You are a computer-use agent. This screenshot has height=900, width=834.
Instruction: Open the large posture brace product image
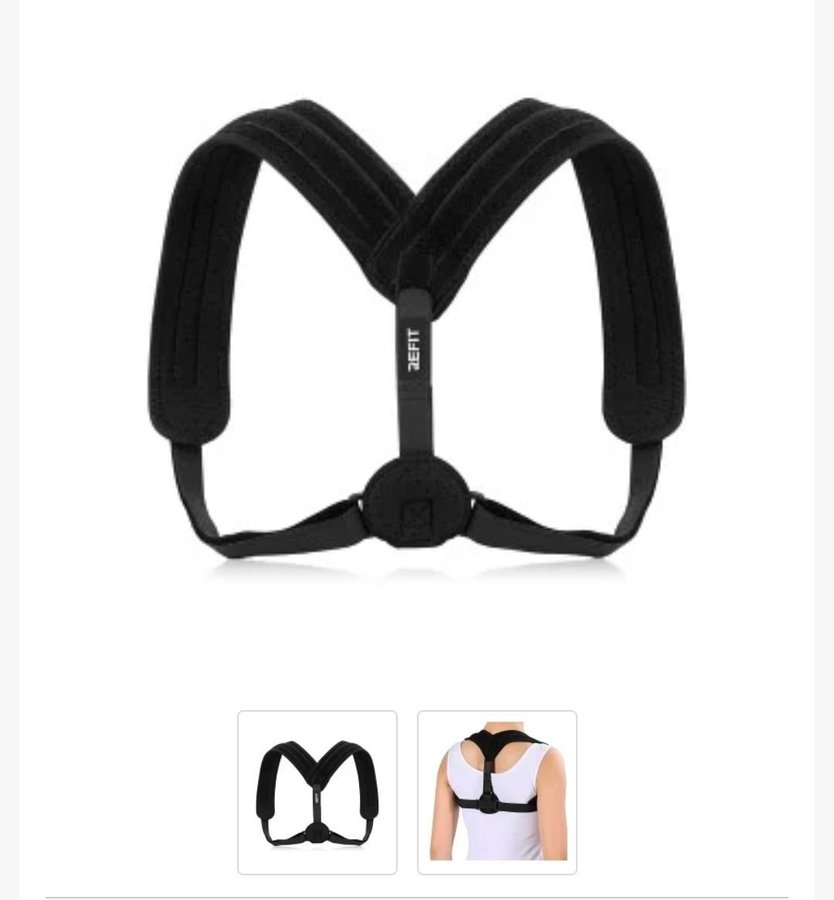pyautogui.click(x=416, y=340)
